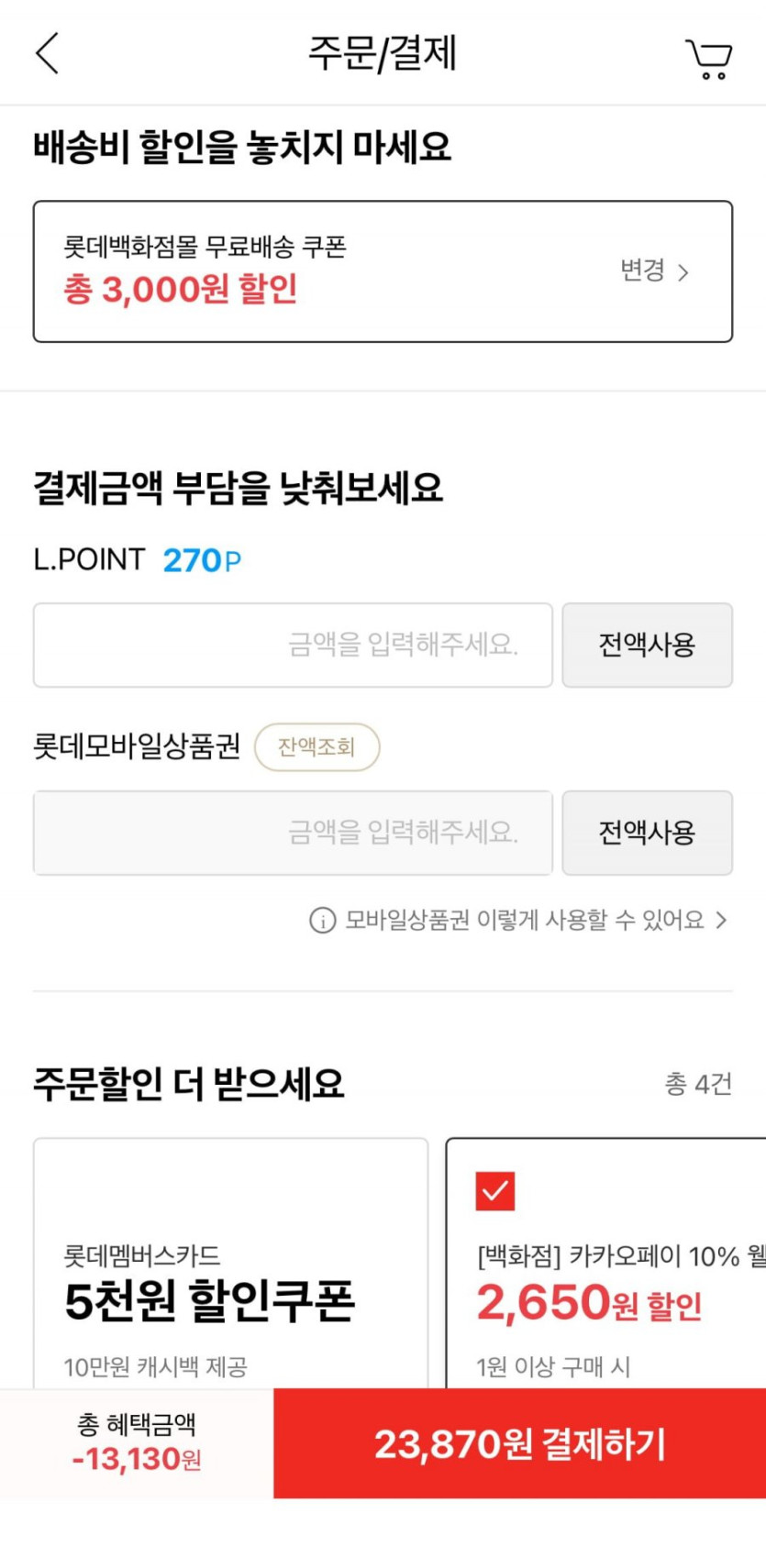Viewport: 766px width, 1568px height.
Task: Pay 23,870원 now
Action: tap(519, 1443)
